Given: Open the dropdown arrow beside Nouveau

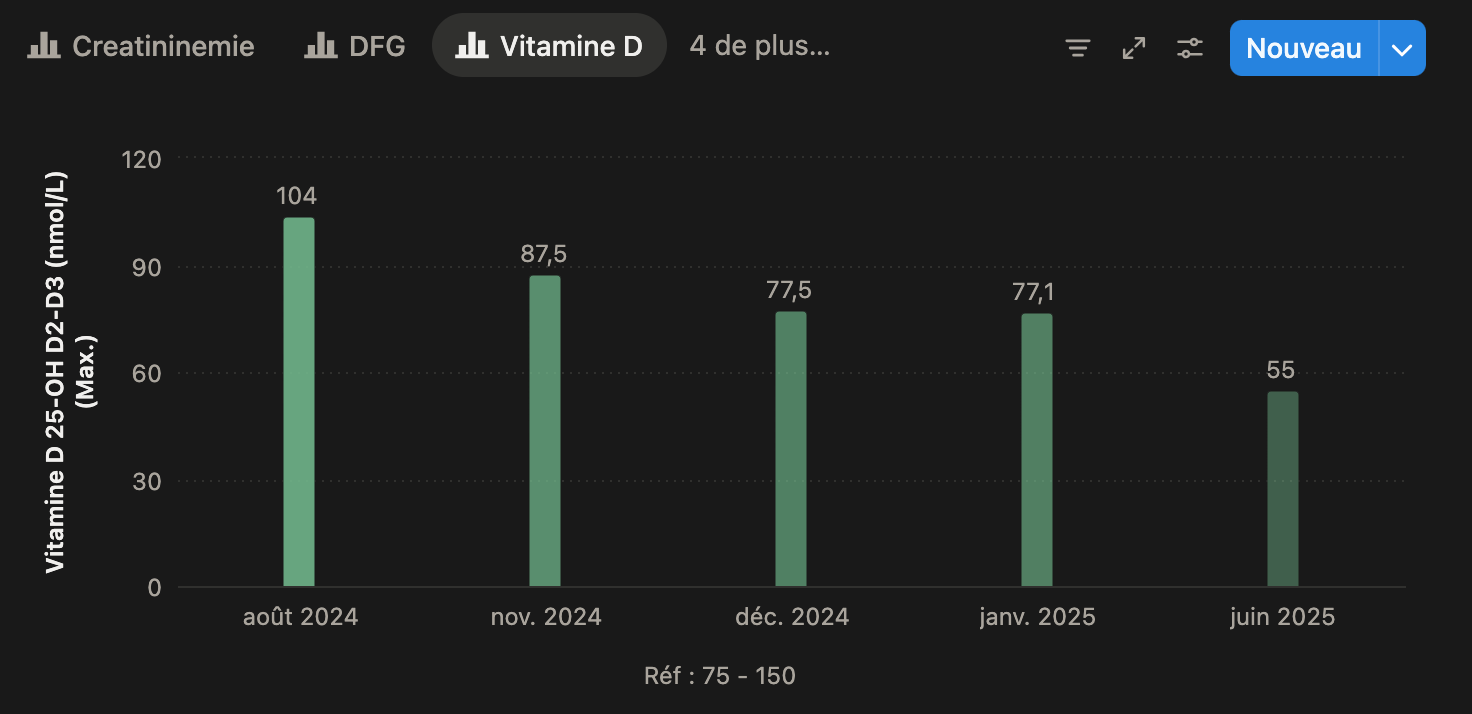Looking at the screenshot, I should [1402, 49].
